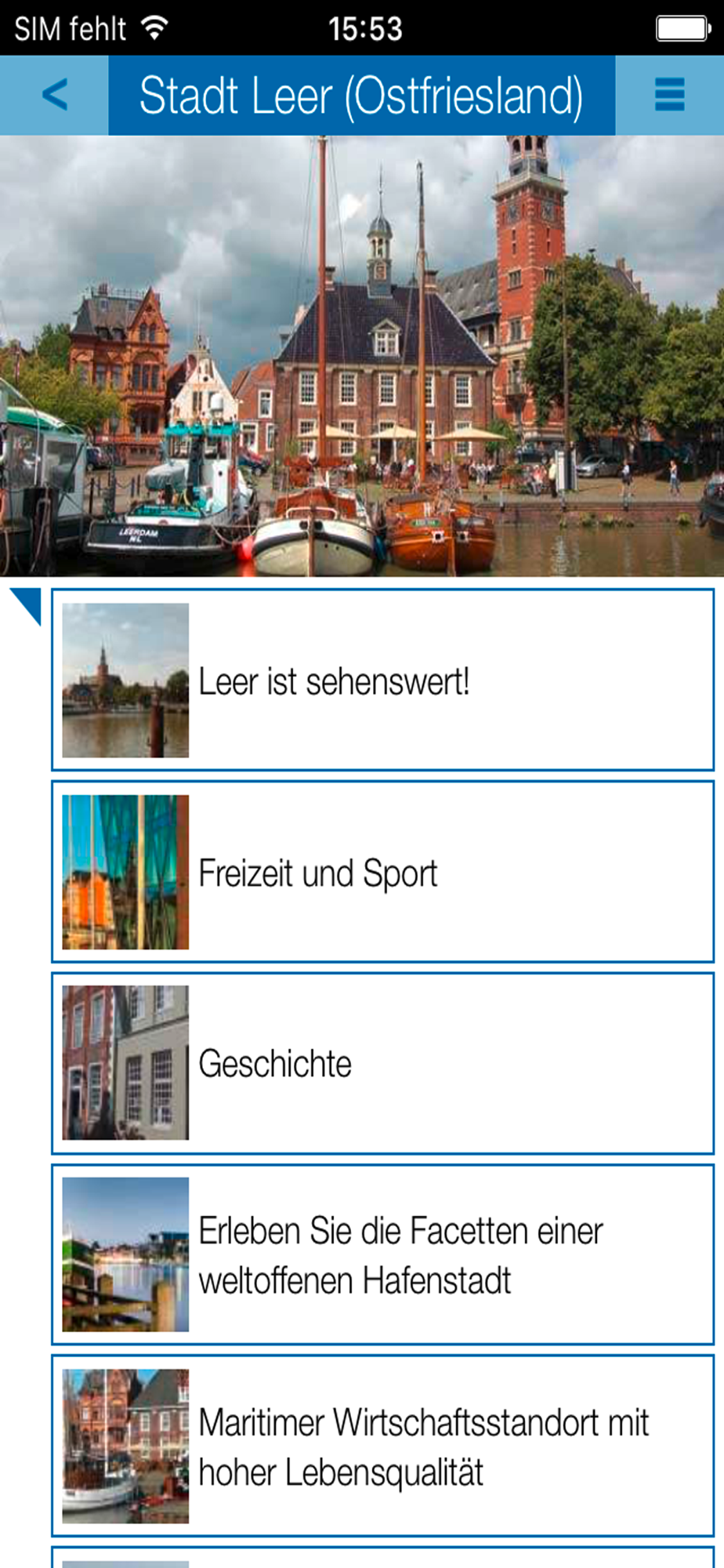Select Freizeit und Sport
Image resolution: width=724 pixels, height=1568 pixels.
click(382, 872)
